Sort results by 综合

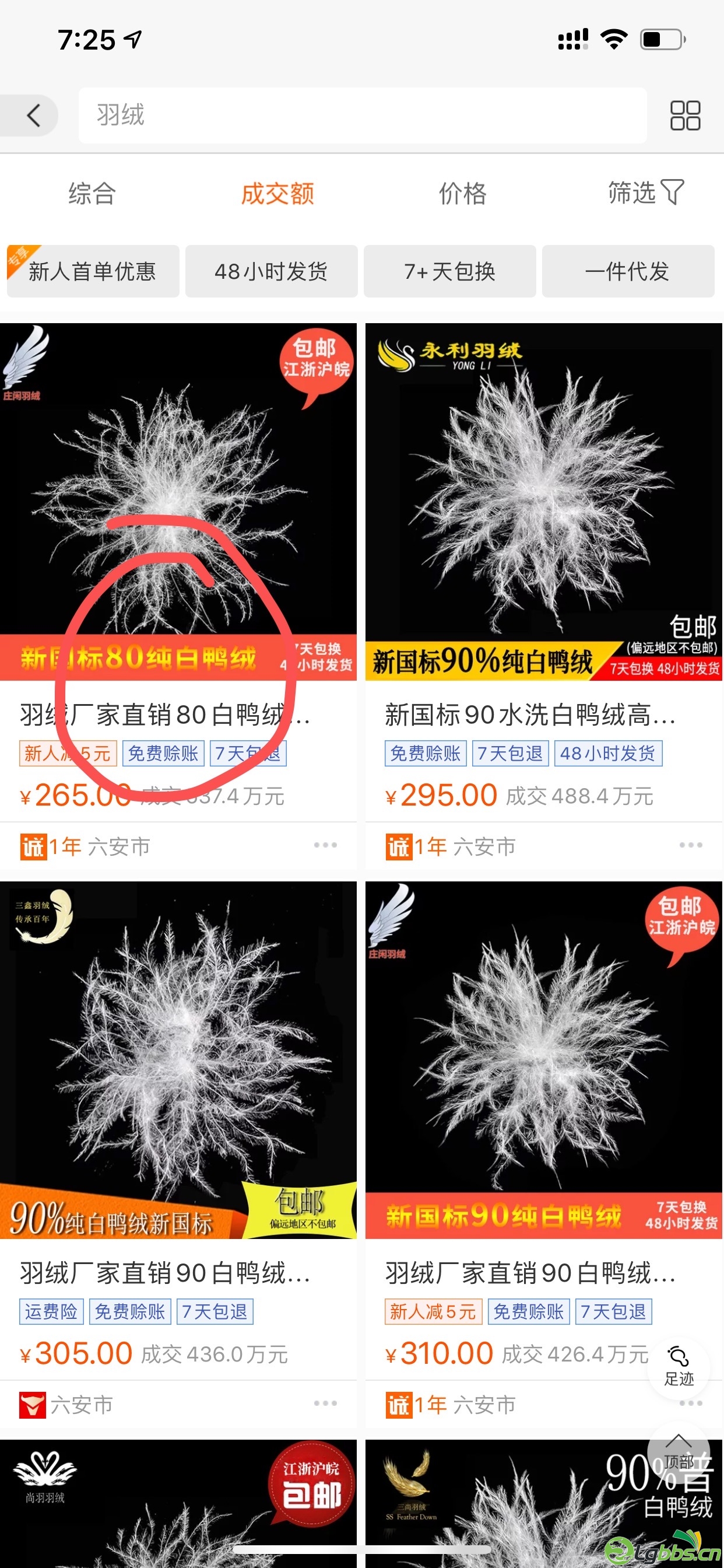[x=92, y=194]
